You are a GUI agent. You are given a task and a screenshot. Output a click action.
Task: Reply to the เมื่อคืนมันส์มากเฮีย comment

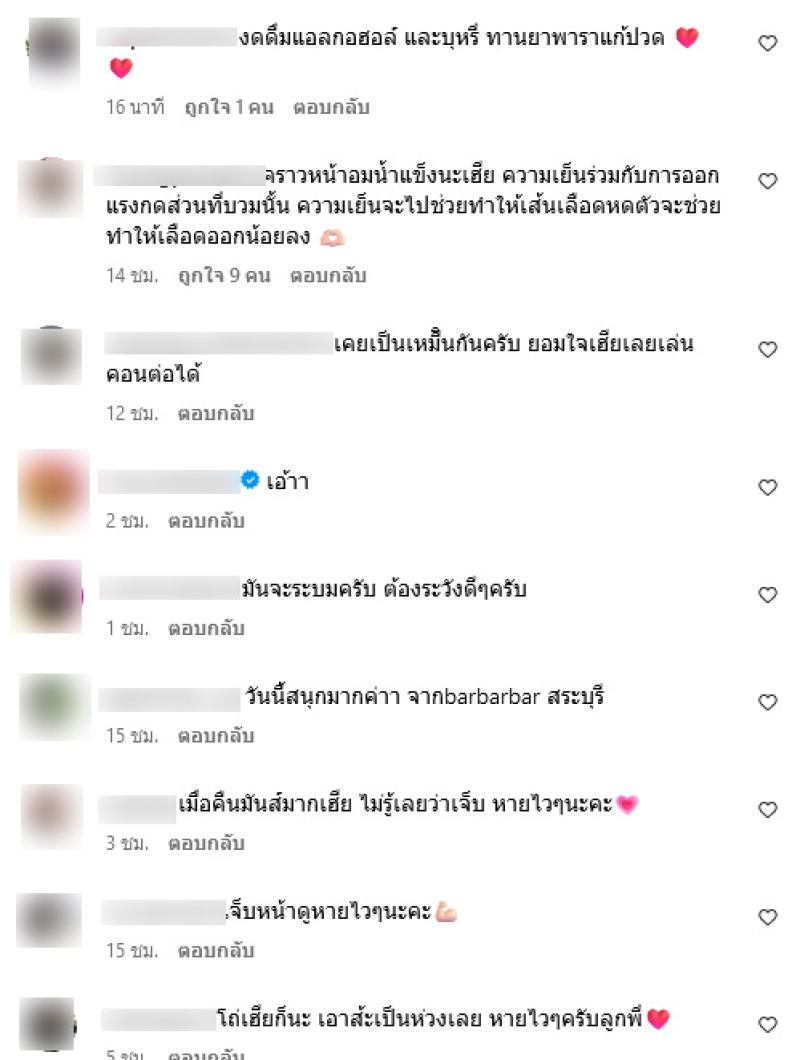(206, 843)
